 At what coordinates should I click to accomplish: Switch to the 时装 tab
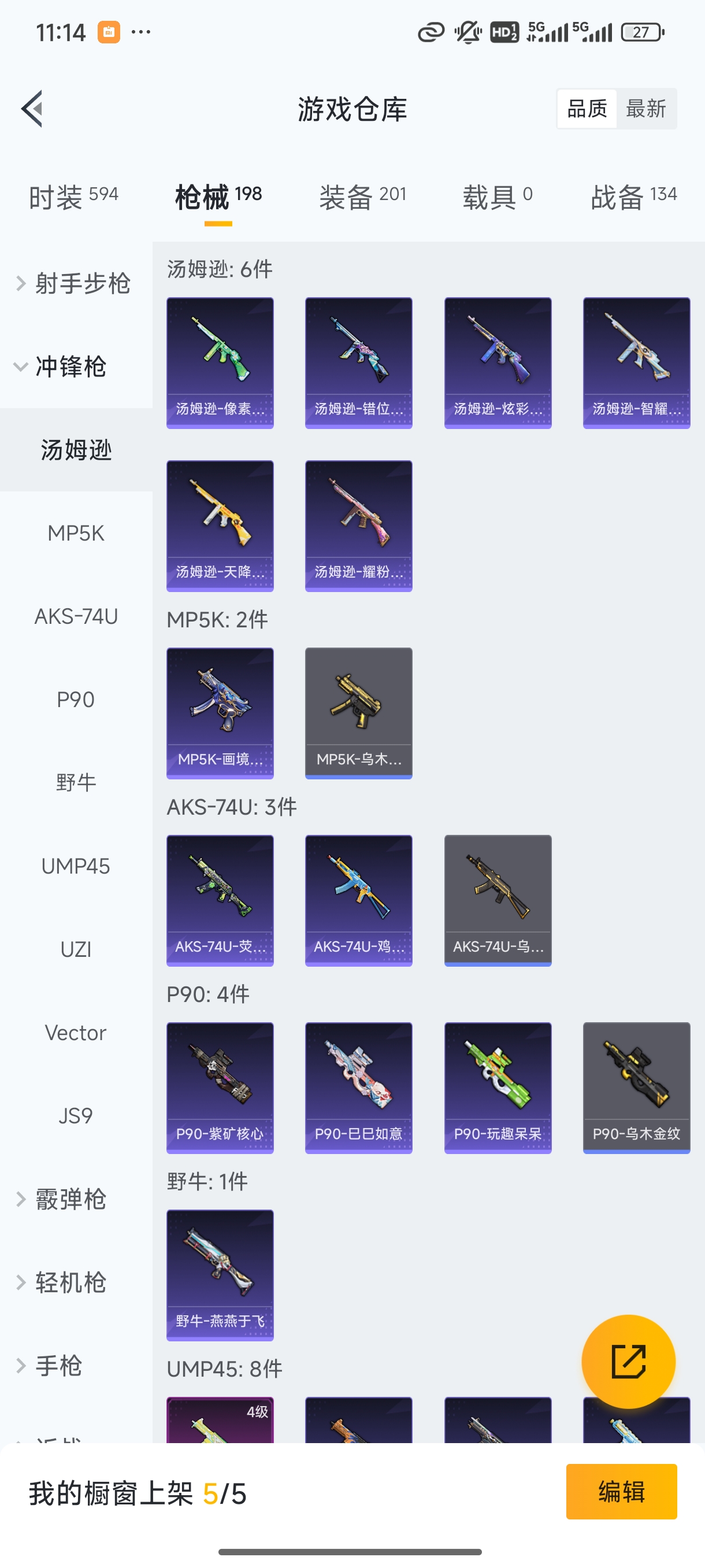coord(73,197)
